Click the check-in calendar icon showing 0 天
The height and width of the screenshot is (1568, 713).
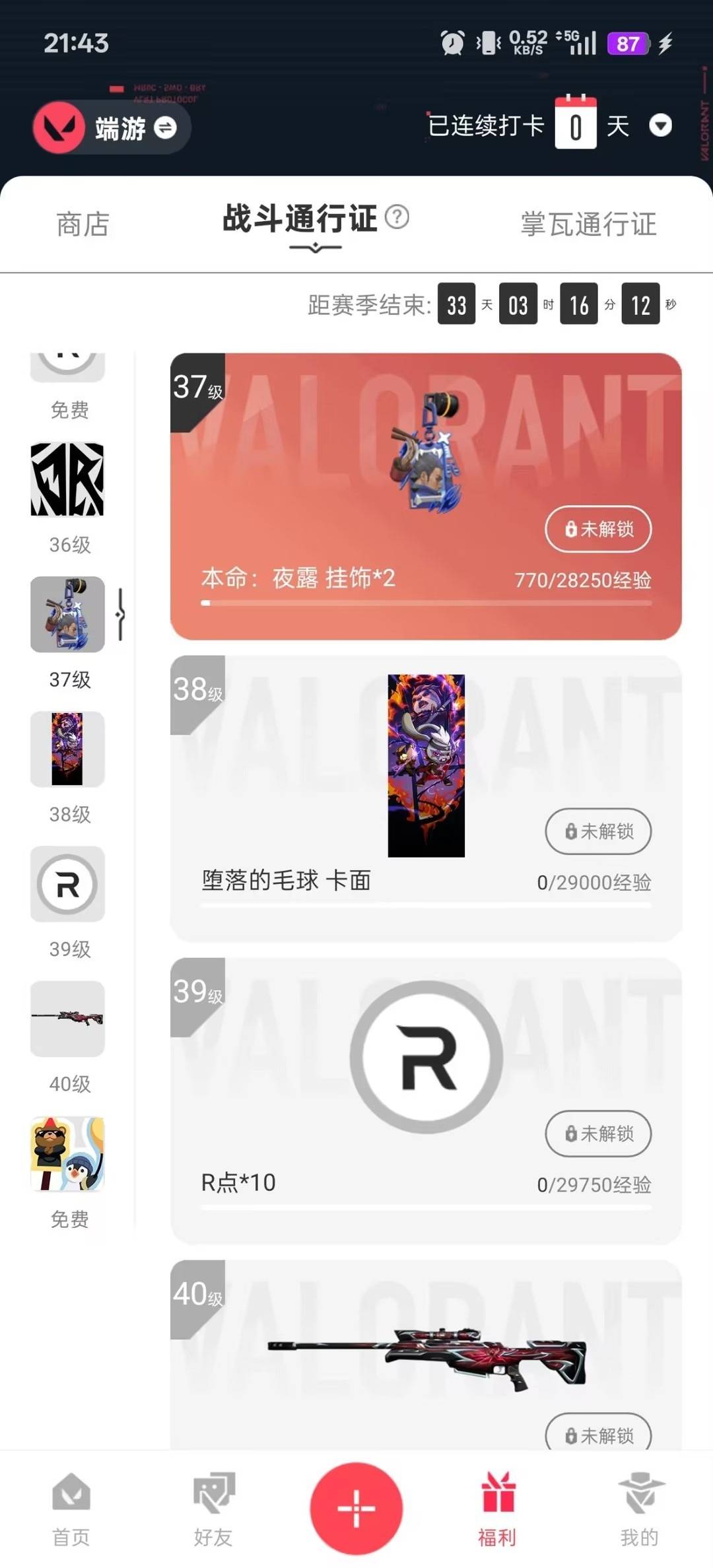click(x=576, y=124)
